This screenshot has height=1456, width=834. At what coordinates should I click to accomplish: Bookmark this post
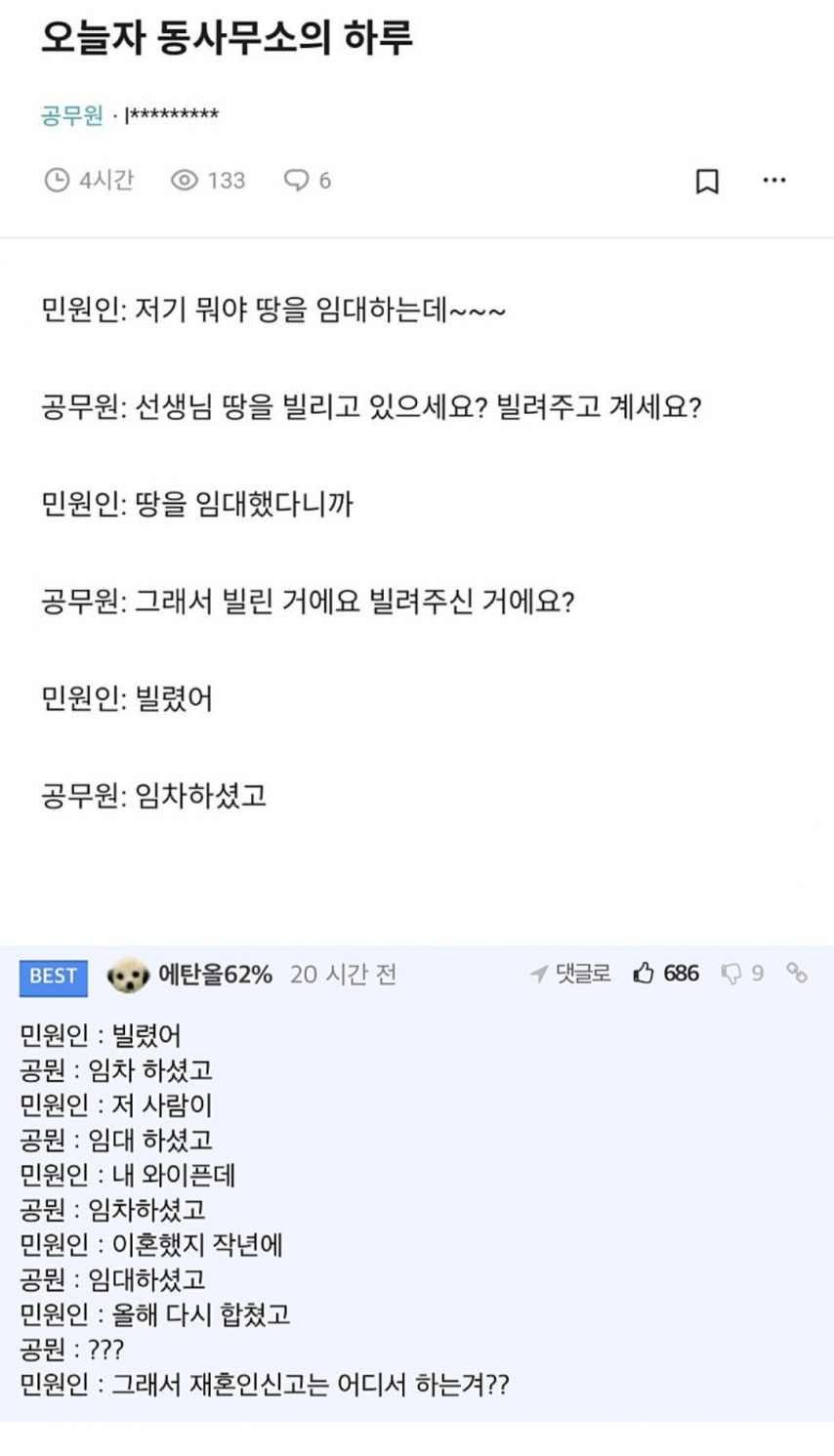[x=707, y=181]
